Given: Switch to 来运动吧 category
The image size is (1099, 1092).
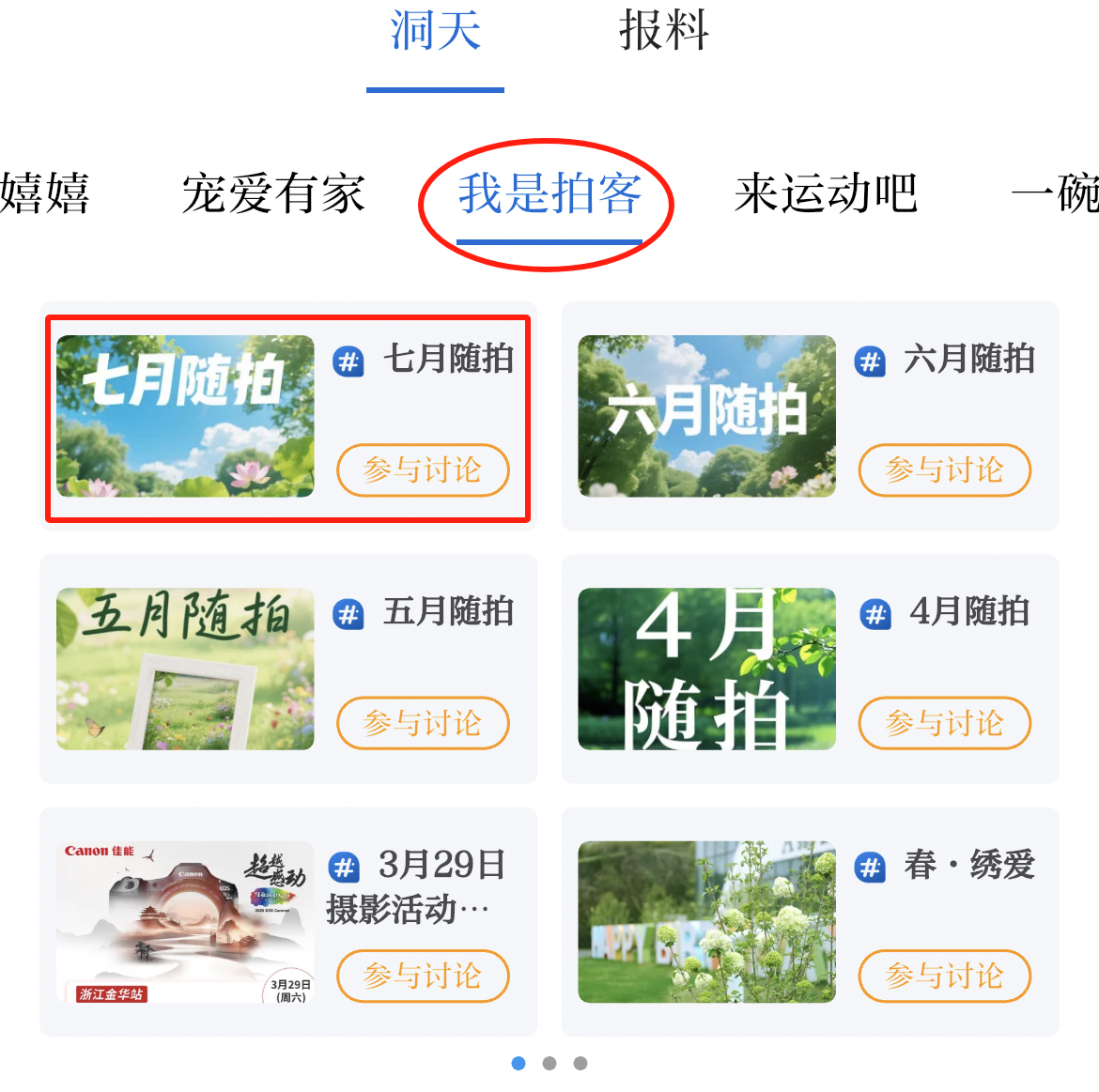Looking at the screenshot, I should [x=826, y=194].
